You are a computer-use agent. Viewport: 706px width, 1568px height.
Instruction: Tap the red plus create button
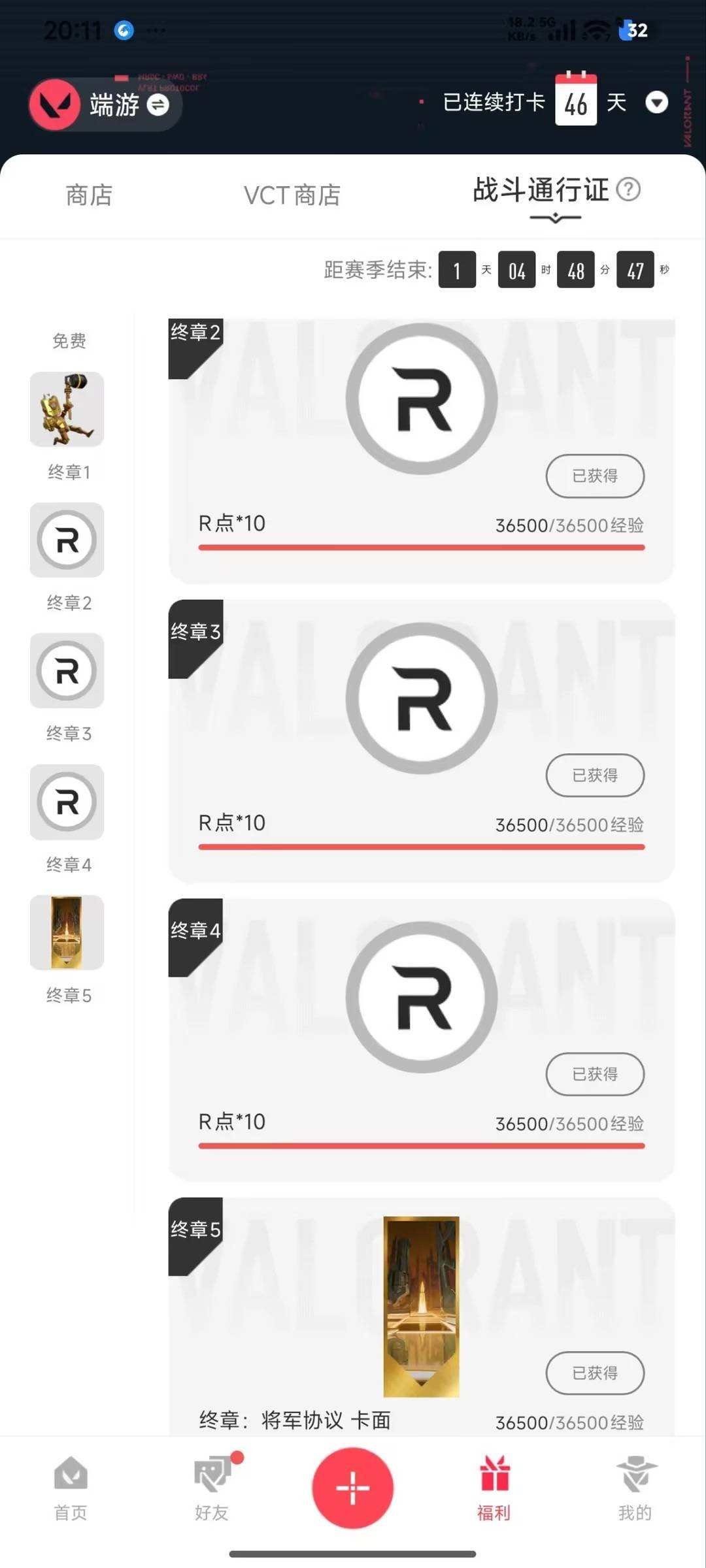click(352, 1488)
